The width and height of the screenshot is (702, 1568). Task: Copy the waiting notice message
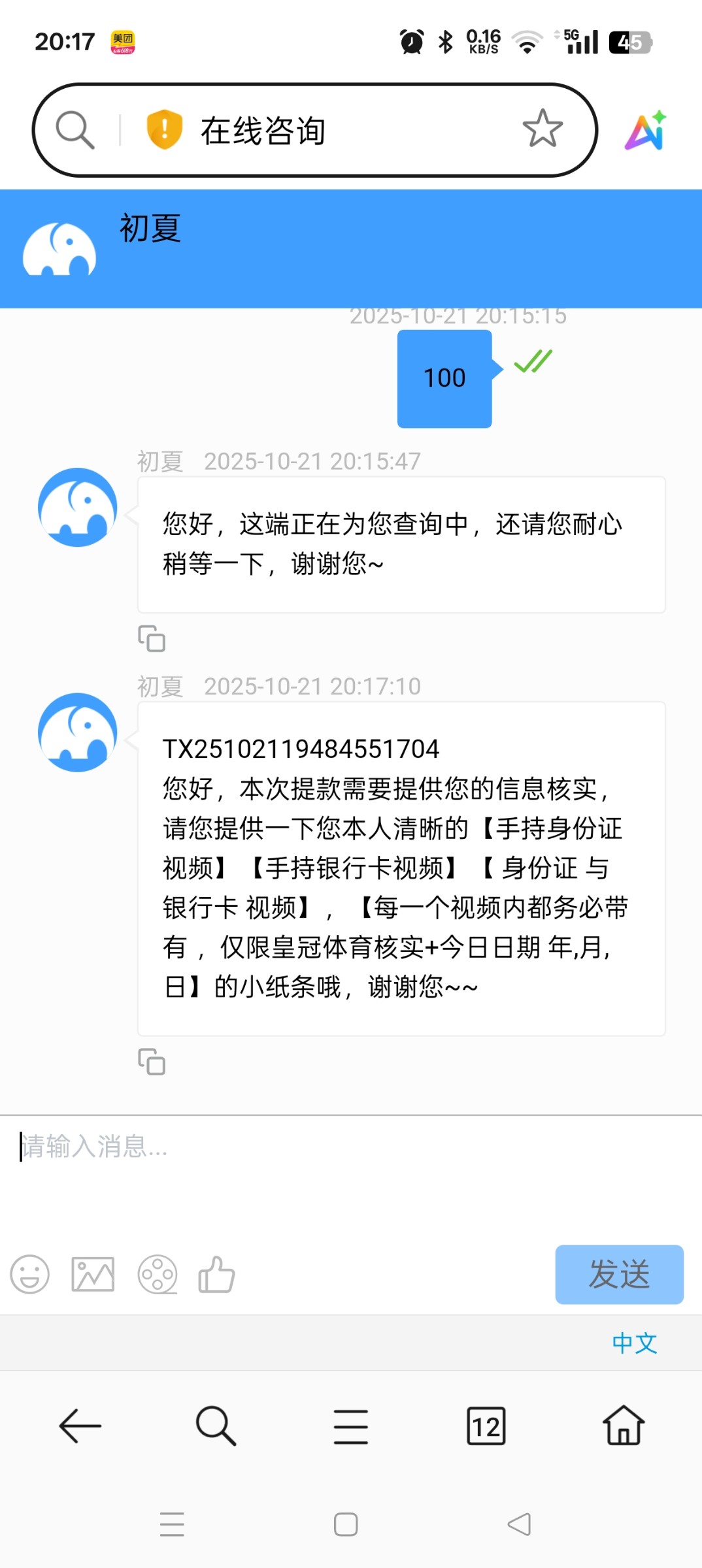tap(152, 639)
